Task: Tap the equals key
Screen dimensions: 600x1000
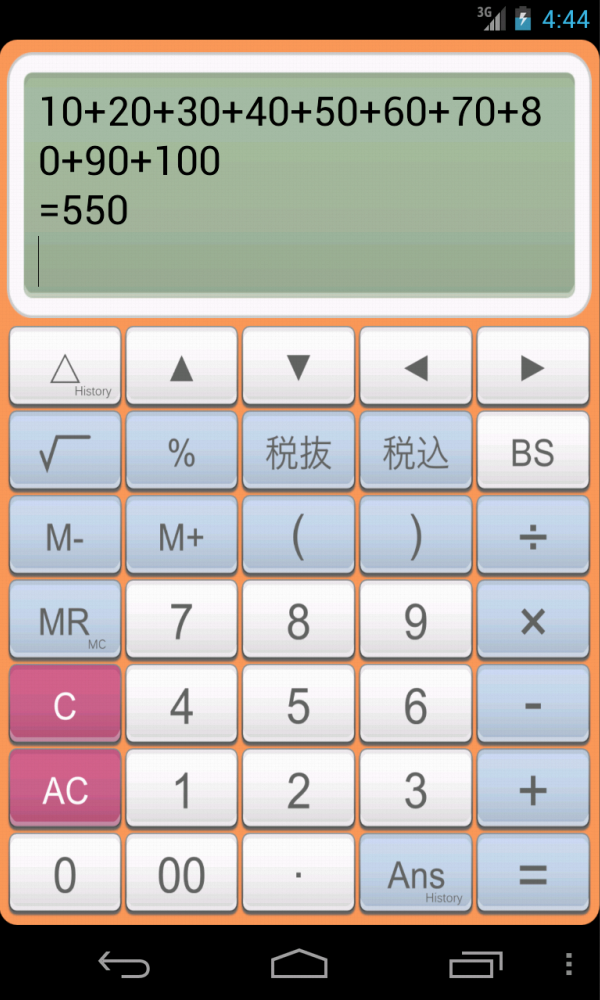Action: click(x=532, y=873)
